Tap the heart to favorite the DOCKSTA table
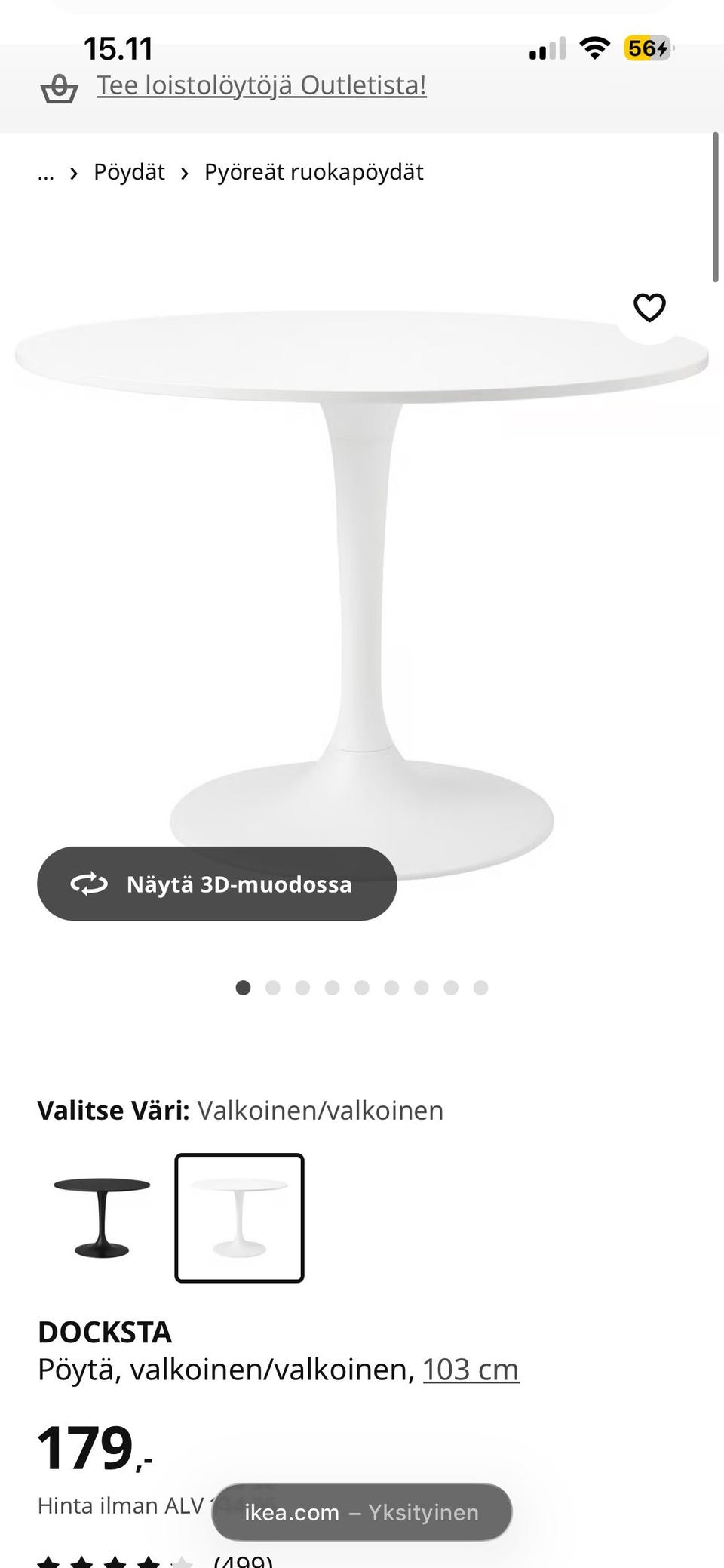 [x=649, y=308]
